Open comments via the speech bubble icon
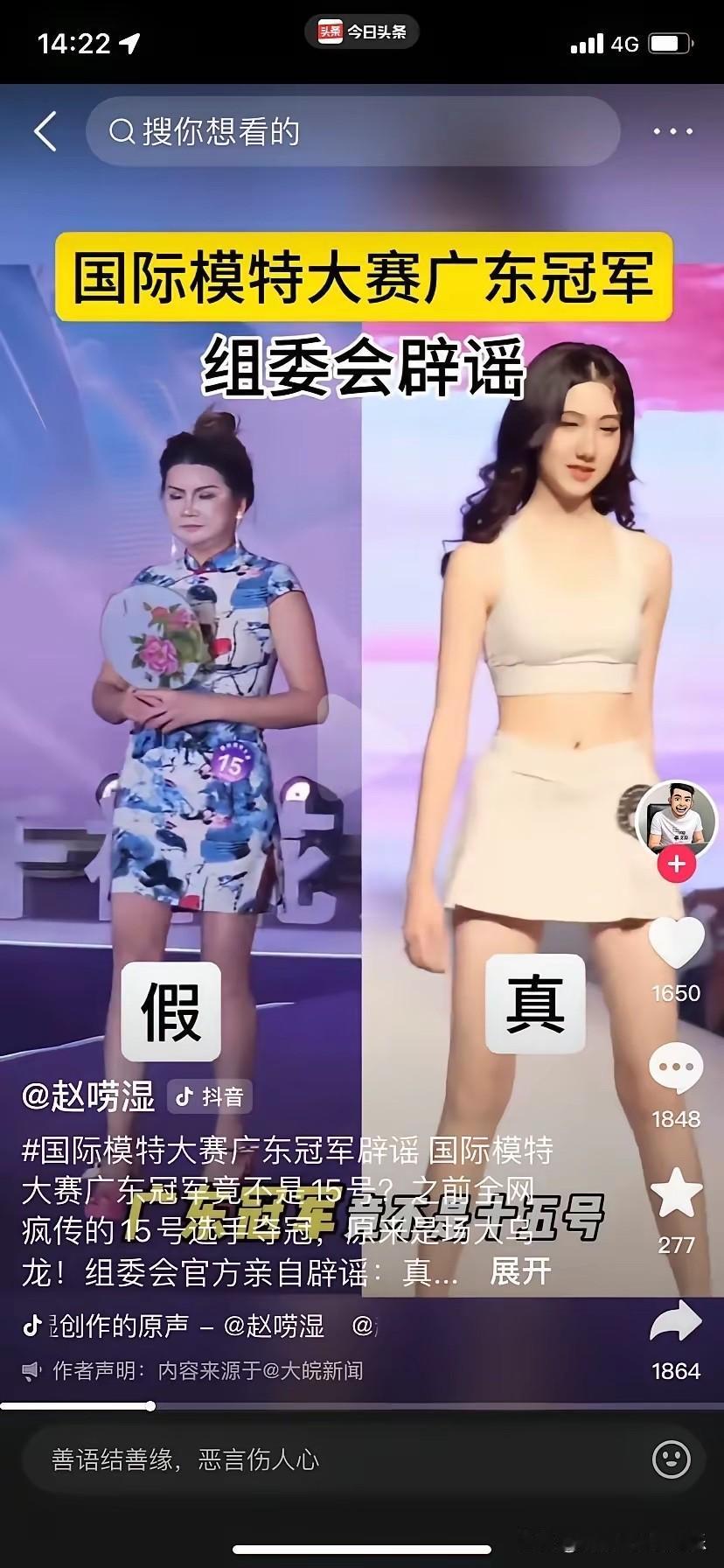This screenshot has height=1568, width=724. (677, 1066)
